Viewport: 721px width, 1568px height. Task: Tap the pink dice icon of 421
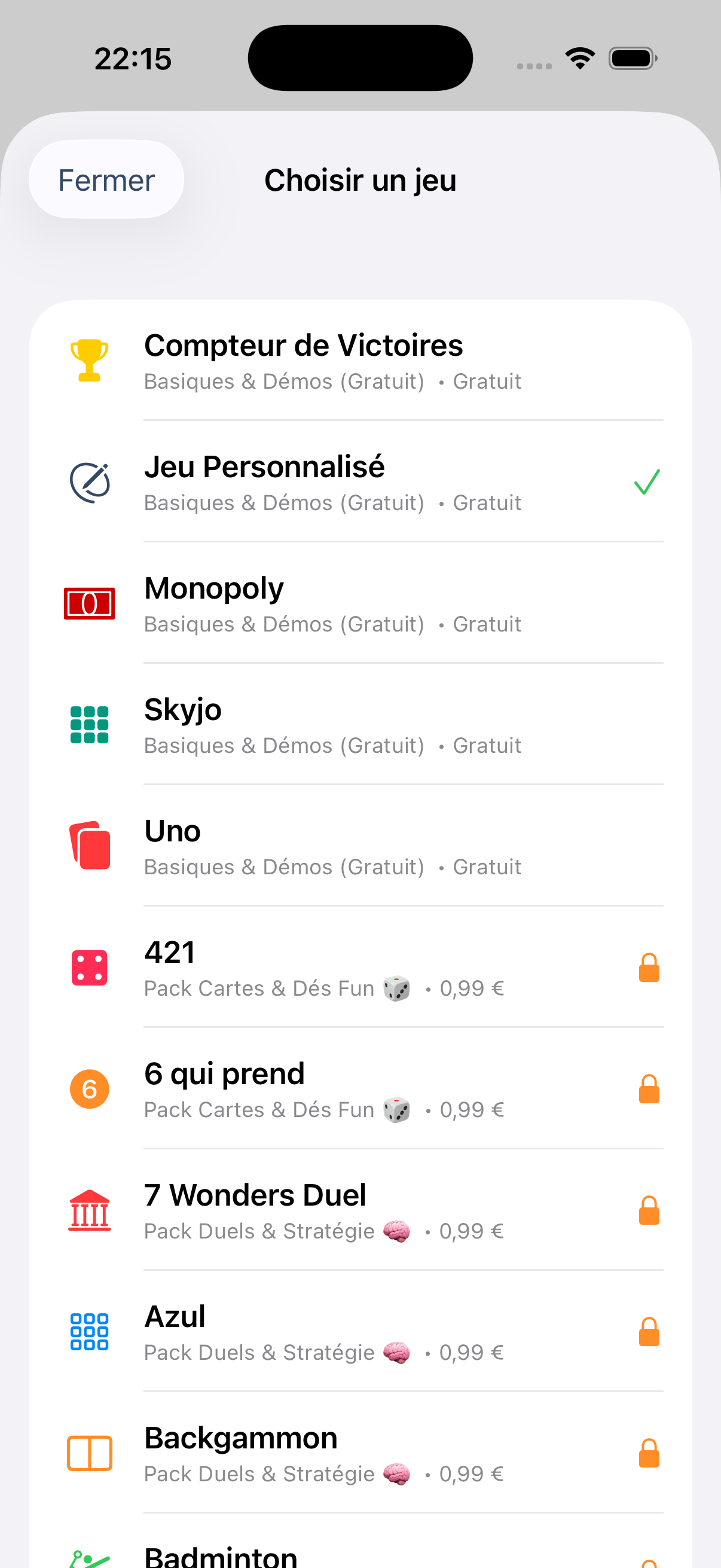(89, 967)
